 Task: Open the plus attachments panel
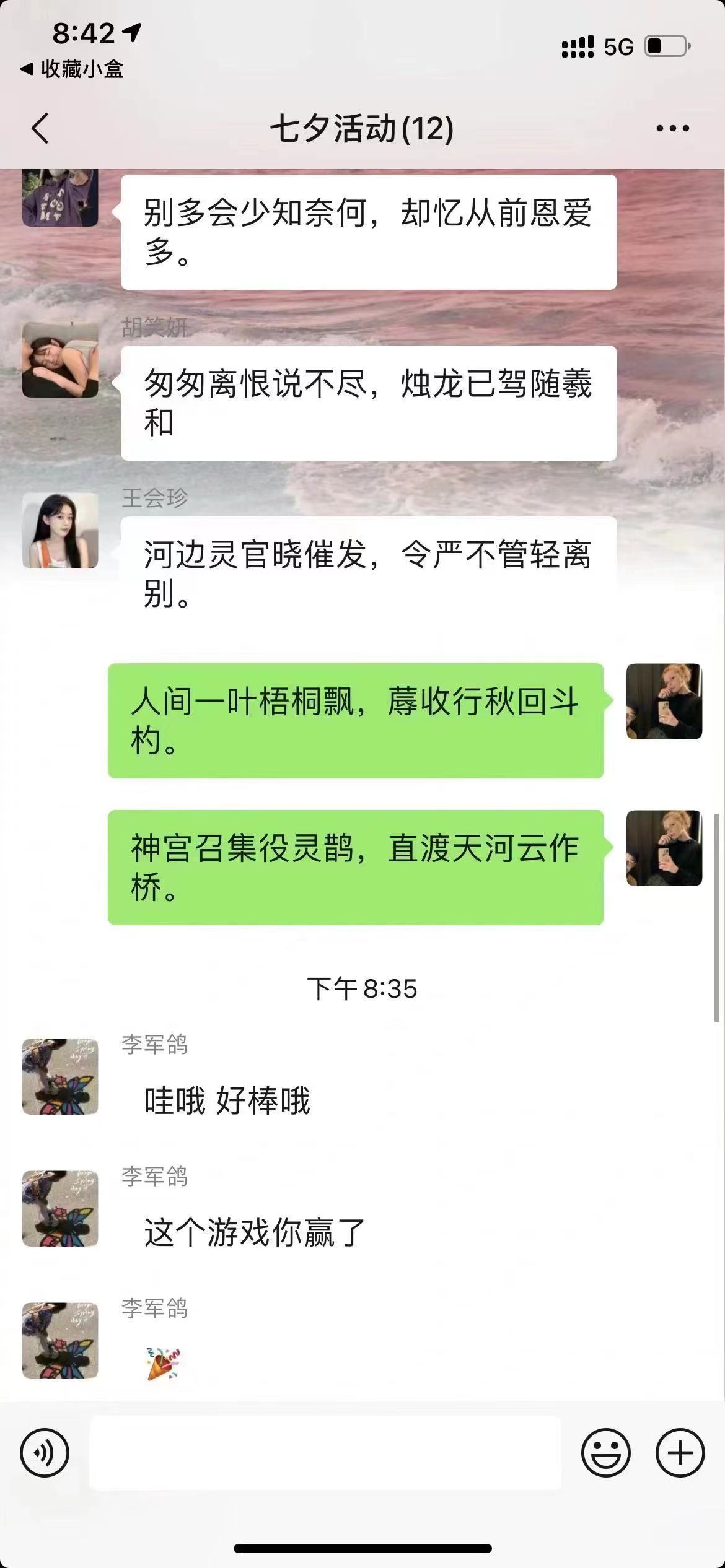pos(680,1453)
